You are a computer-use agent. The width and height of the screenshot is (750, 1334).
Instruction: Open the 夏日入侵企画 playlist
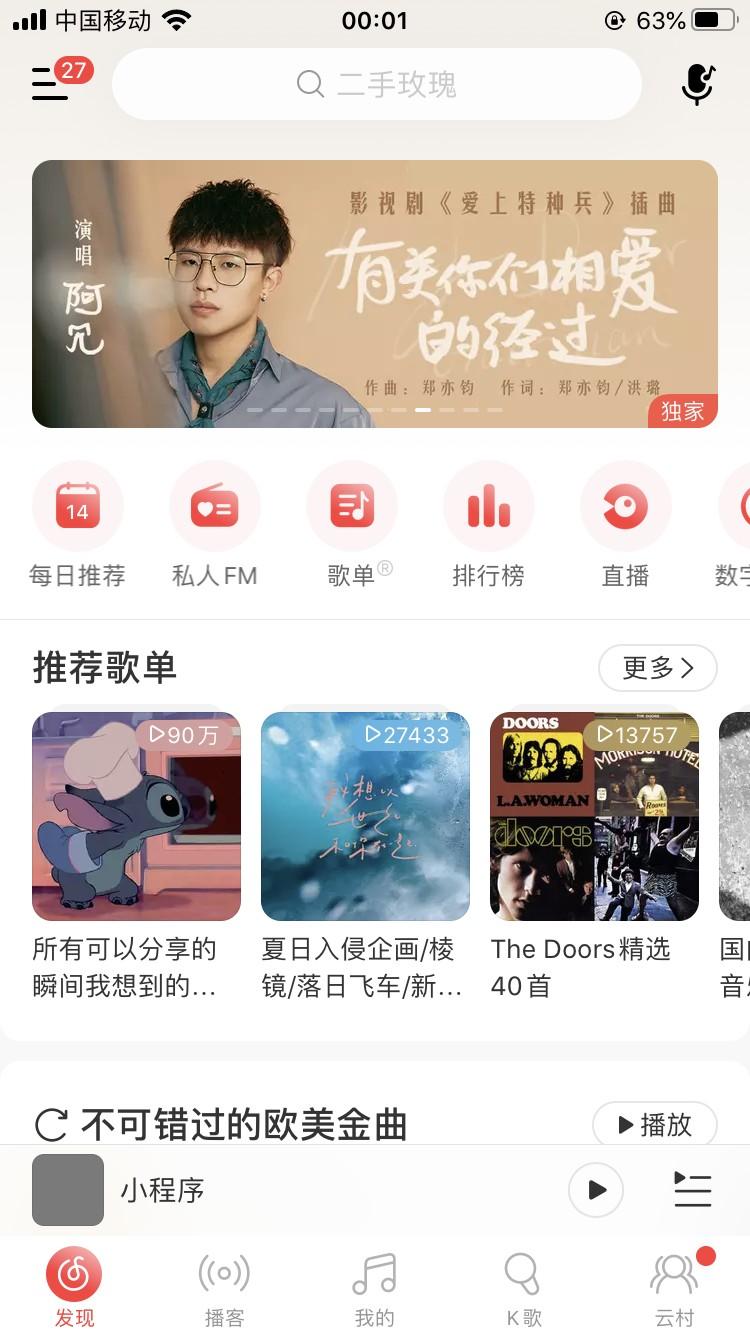click(x=365, y=816)
